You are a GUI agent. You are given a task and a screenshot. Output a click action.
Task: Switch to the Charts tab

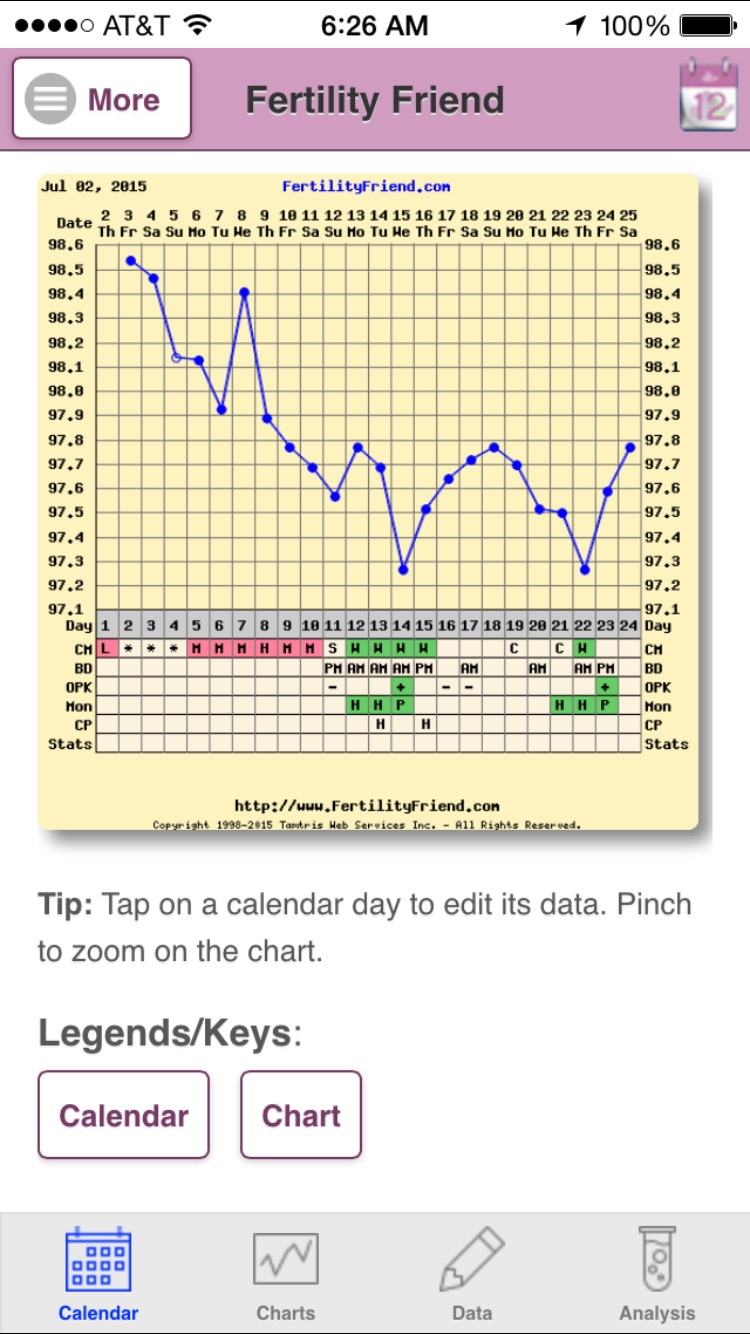click(x=286, y=1274)
